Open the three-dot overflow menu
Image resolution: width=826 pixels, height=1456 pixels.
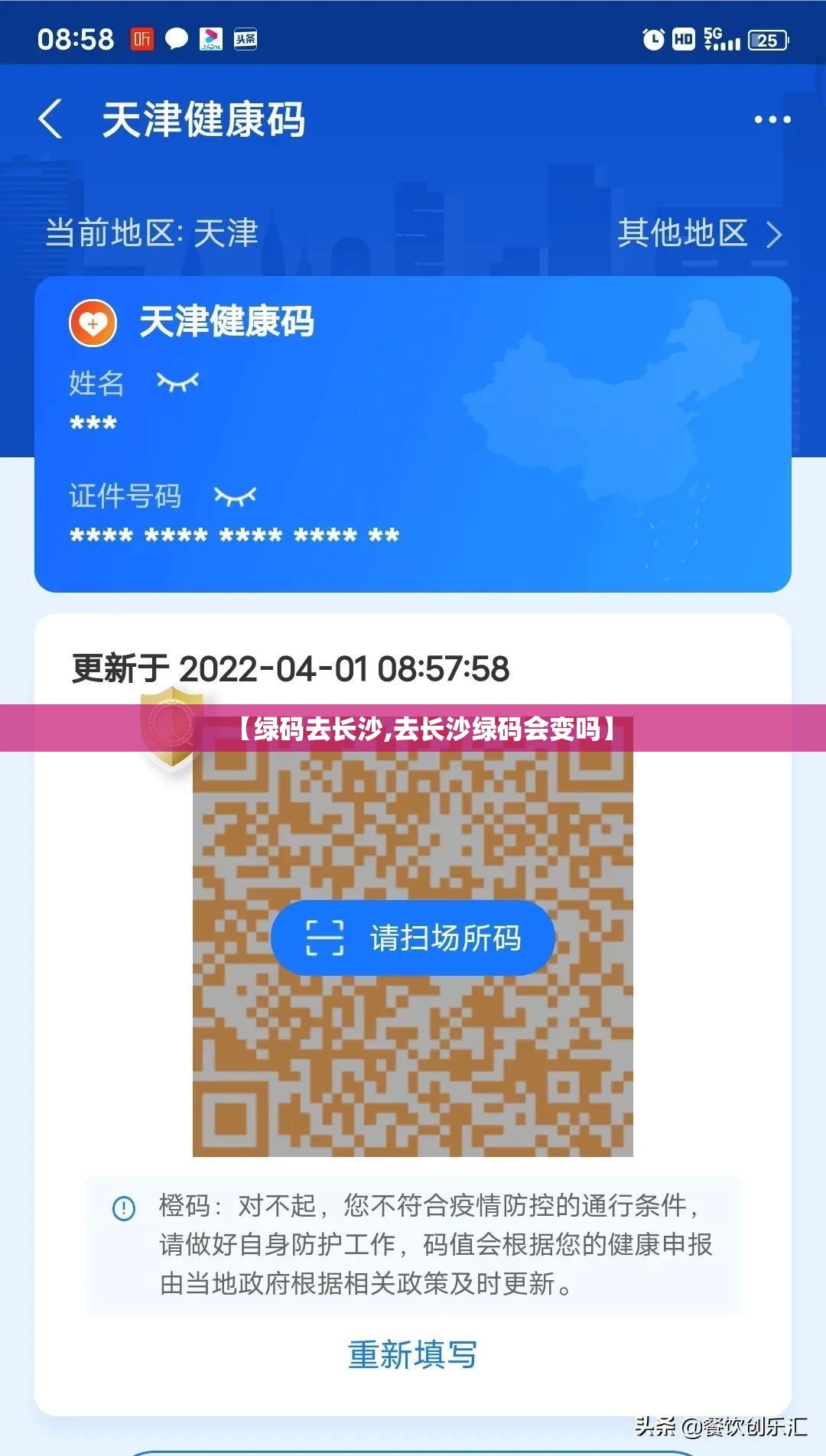point(772,119)
